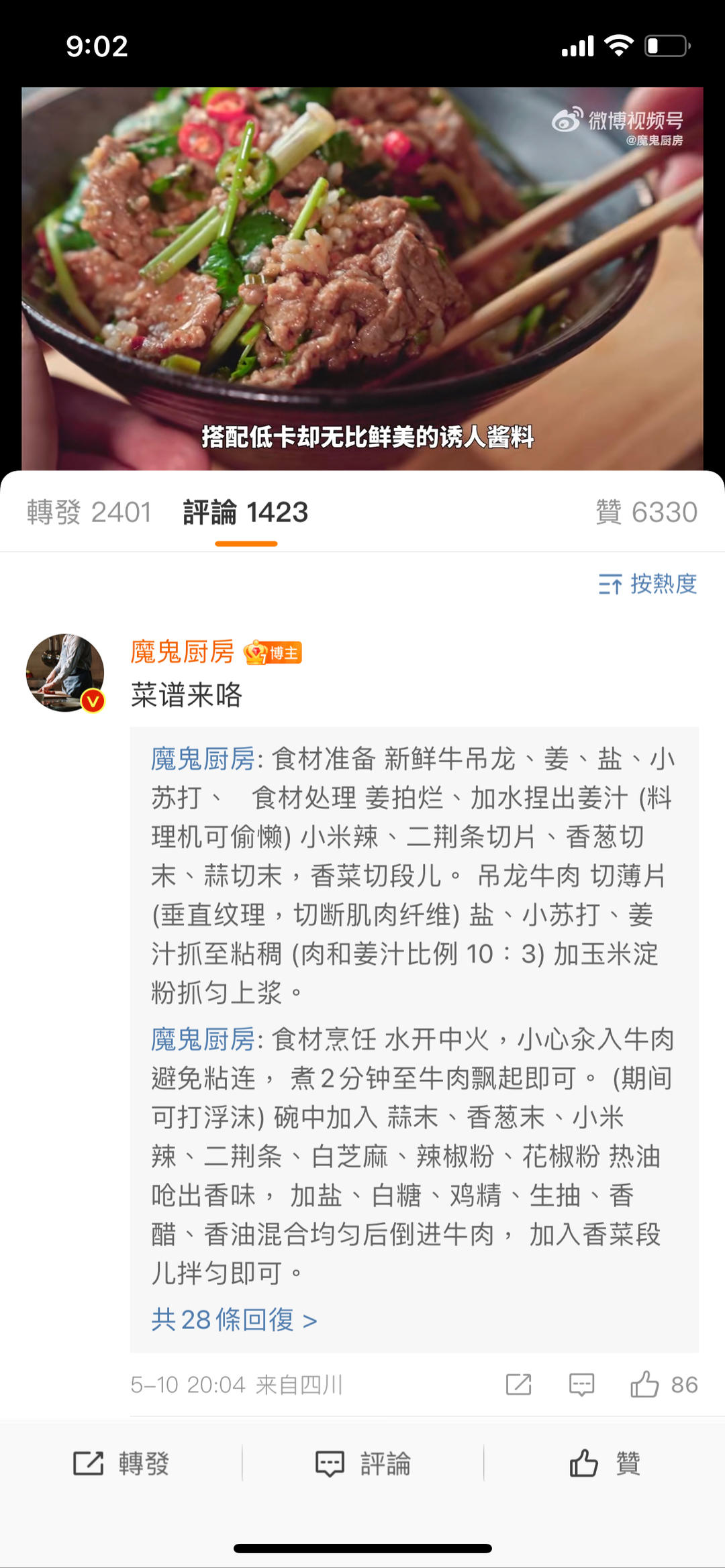
Task: Open the video at the top
Action: click(x=362, y=278)
